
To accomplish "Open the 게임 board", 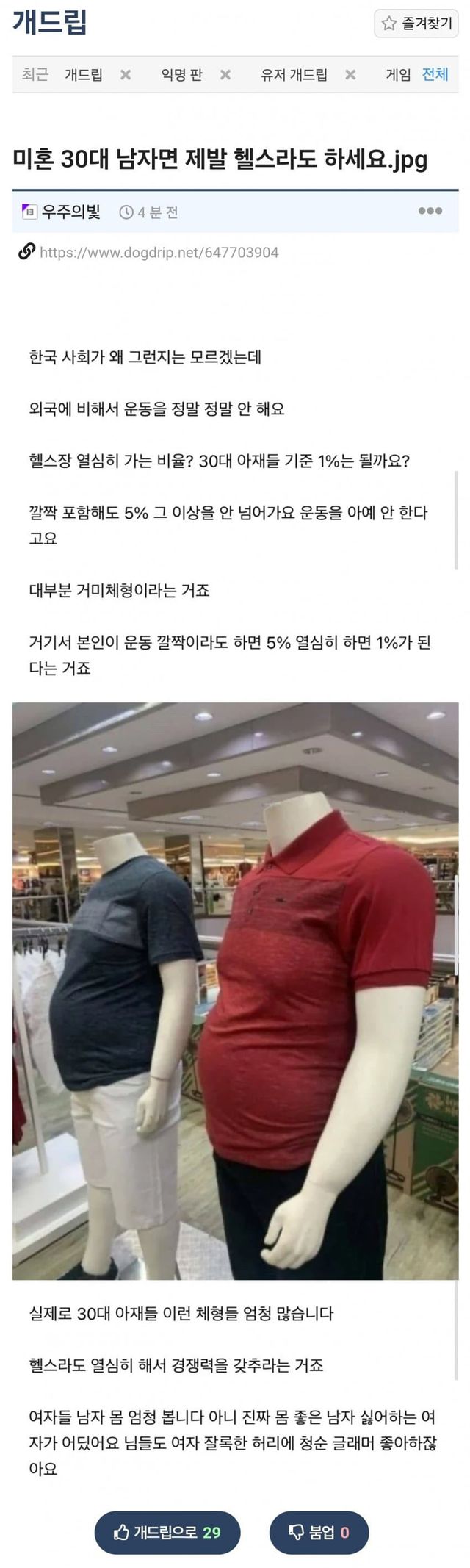I will coord(398,75).
